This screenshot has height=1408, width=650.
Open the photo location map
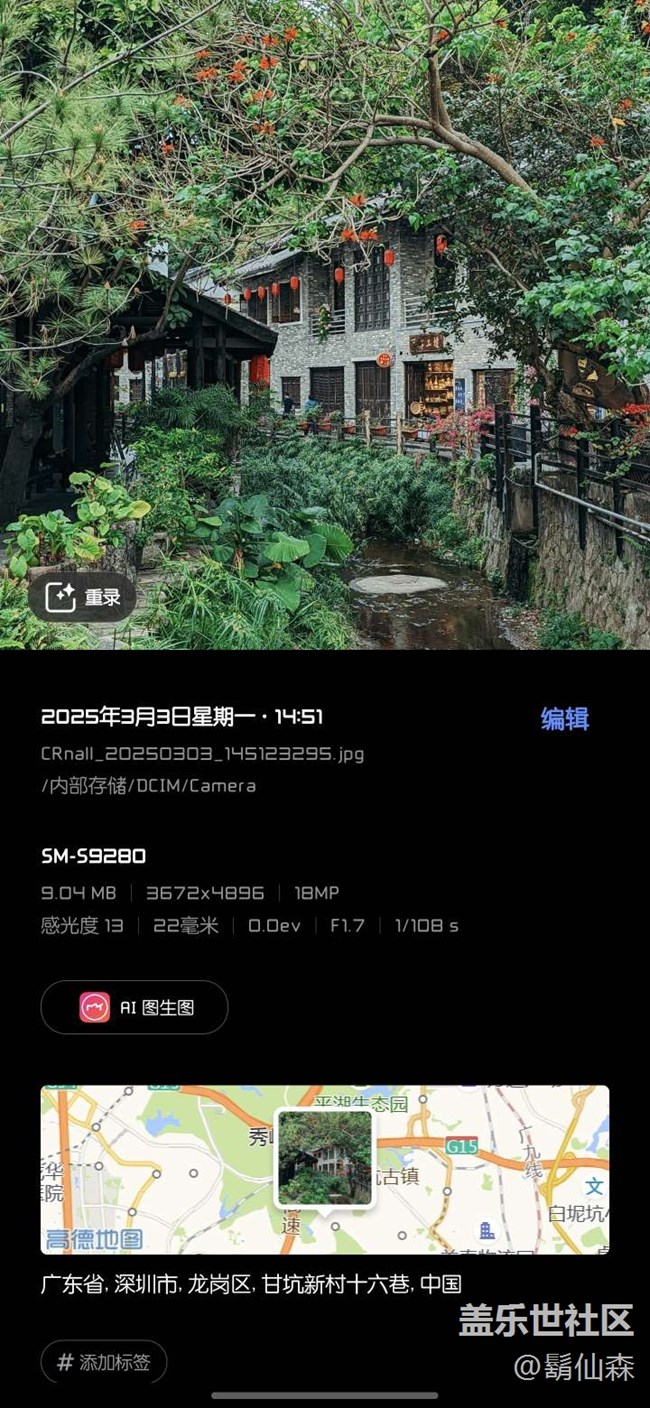[x=324, y=1169]
